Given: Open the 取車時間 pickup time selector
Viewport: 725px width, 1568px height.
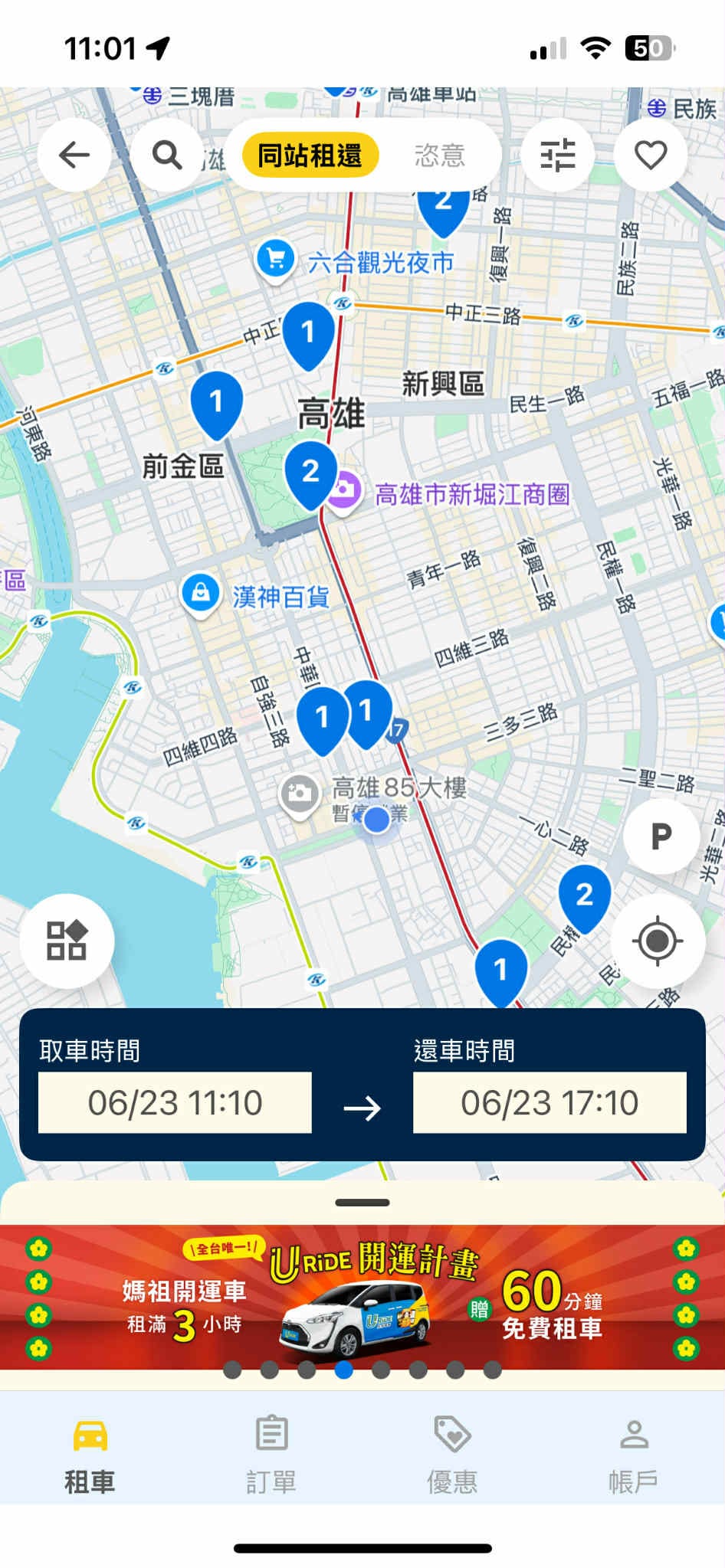Looking at the screenshot, I should coord(174,1102).
